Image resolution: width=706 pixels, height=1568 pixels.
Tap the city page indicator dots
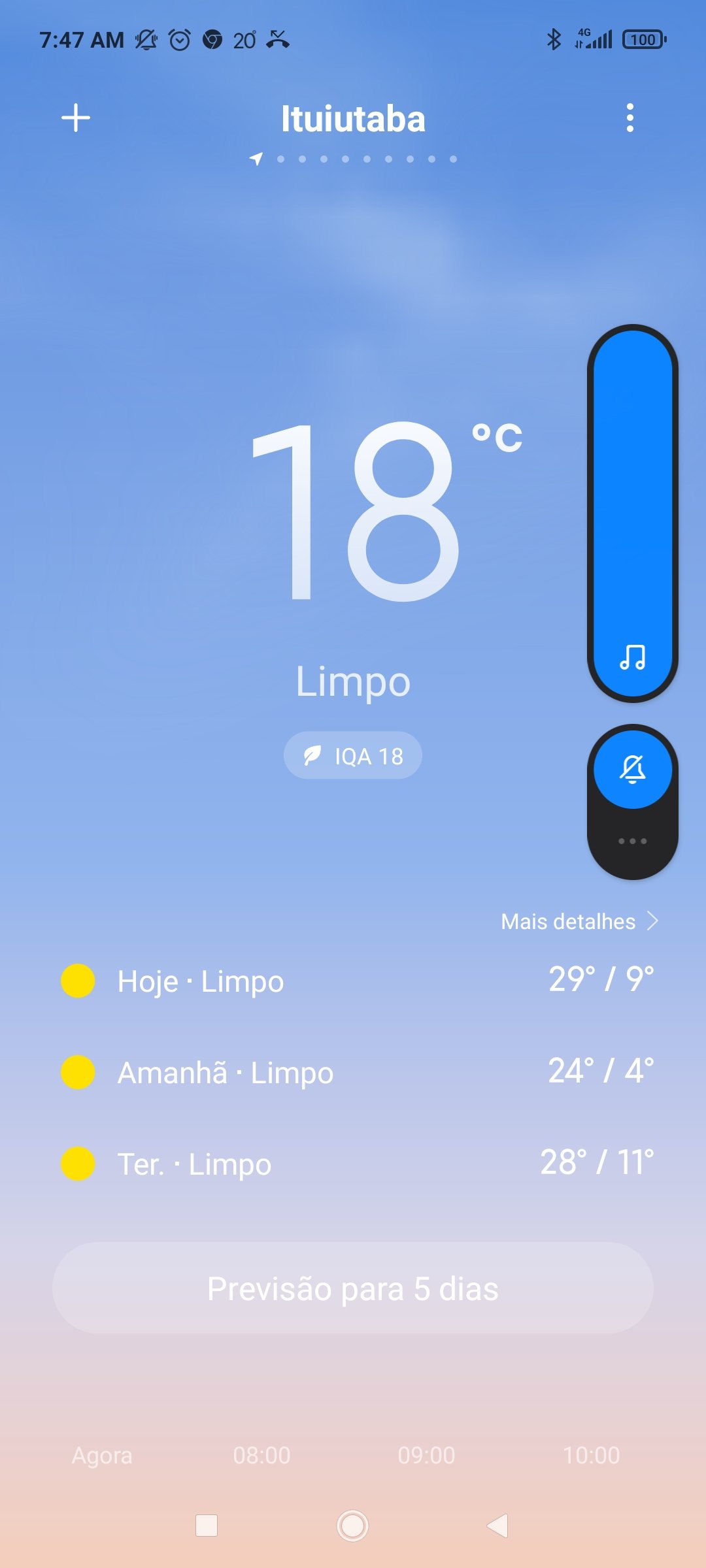pos(353,159)
